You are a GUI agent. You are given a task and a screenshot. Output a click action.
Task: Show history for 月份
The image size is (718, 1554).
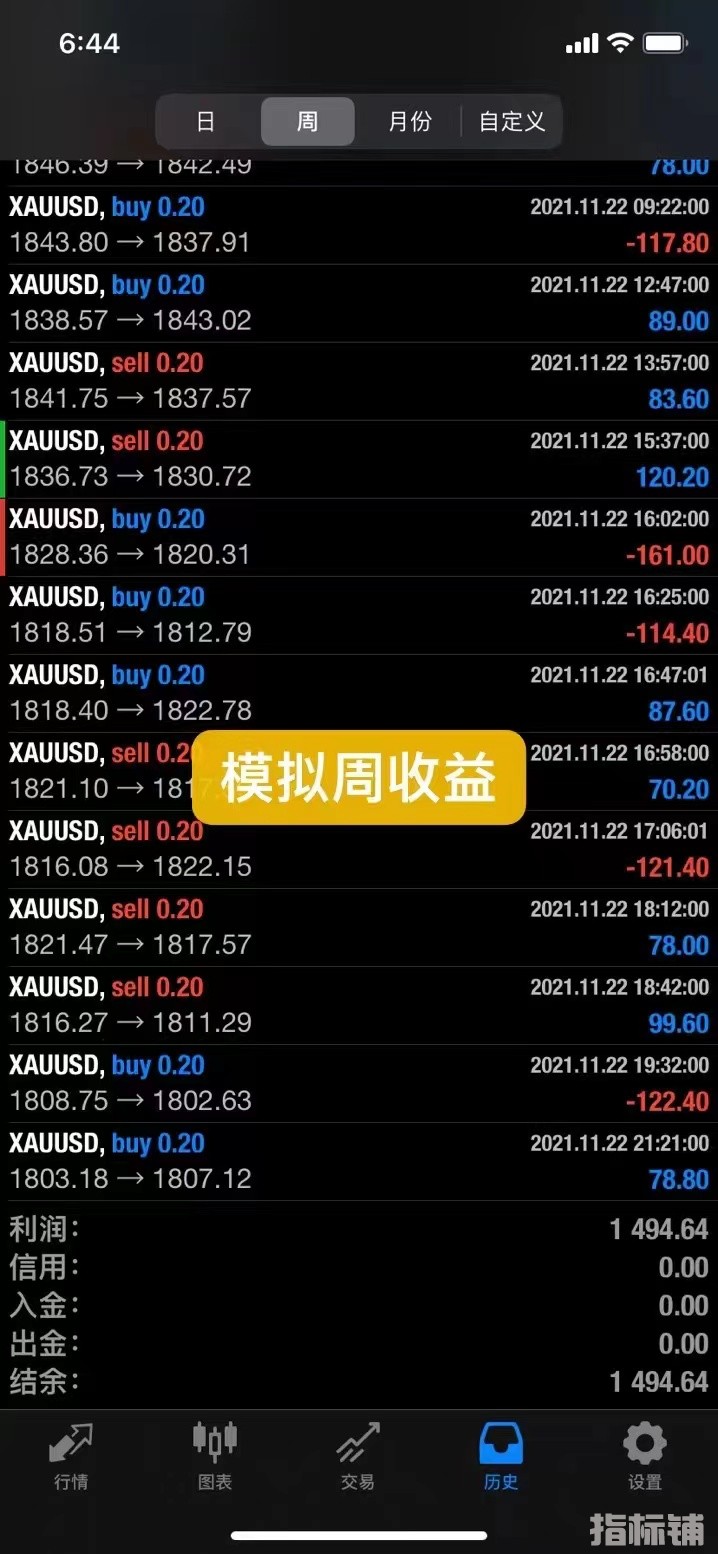click(x=410, y=122)
